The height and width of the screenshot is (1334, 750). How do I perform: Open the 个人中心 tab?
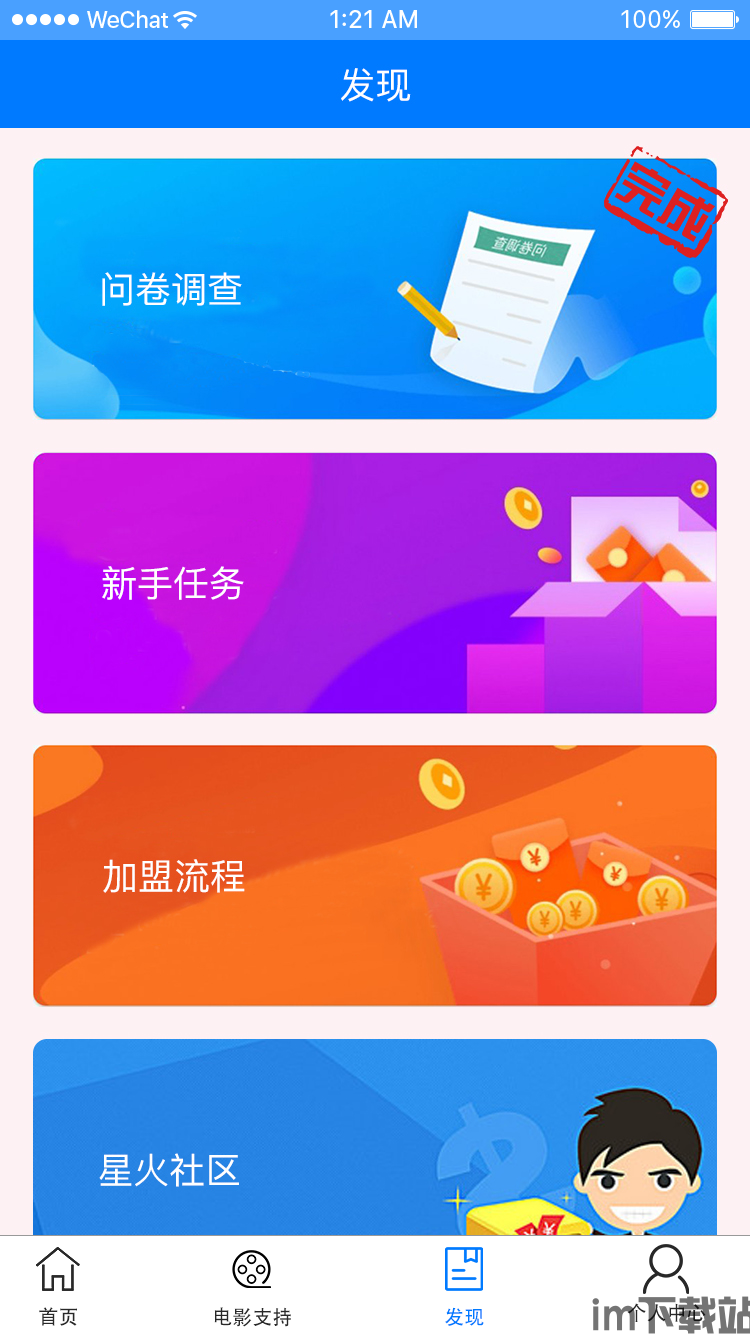(x=666, y=1286)
